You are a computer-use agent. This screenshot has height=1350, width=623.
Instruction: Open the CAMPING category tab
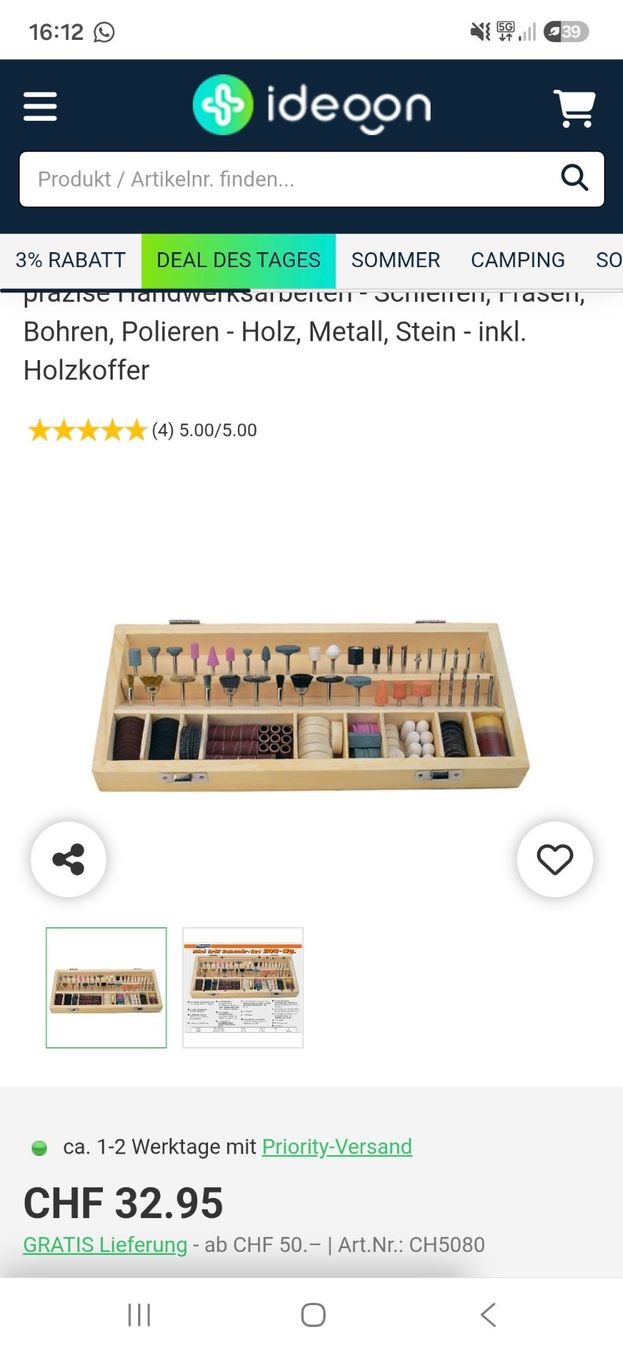(x=518, y=260)
